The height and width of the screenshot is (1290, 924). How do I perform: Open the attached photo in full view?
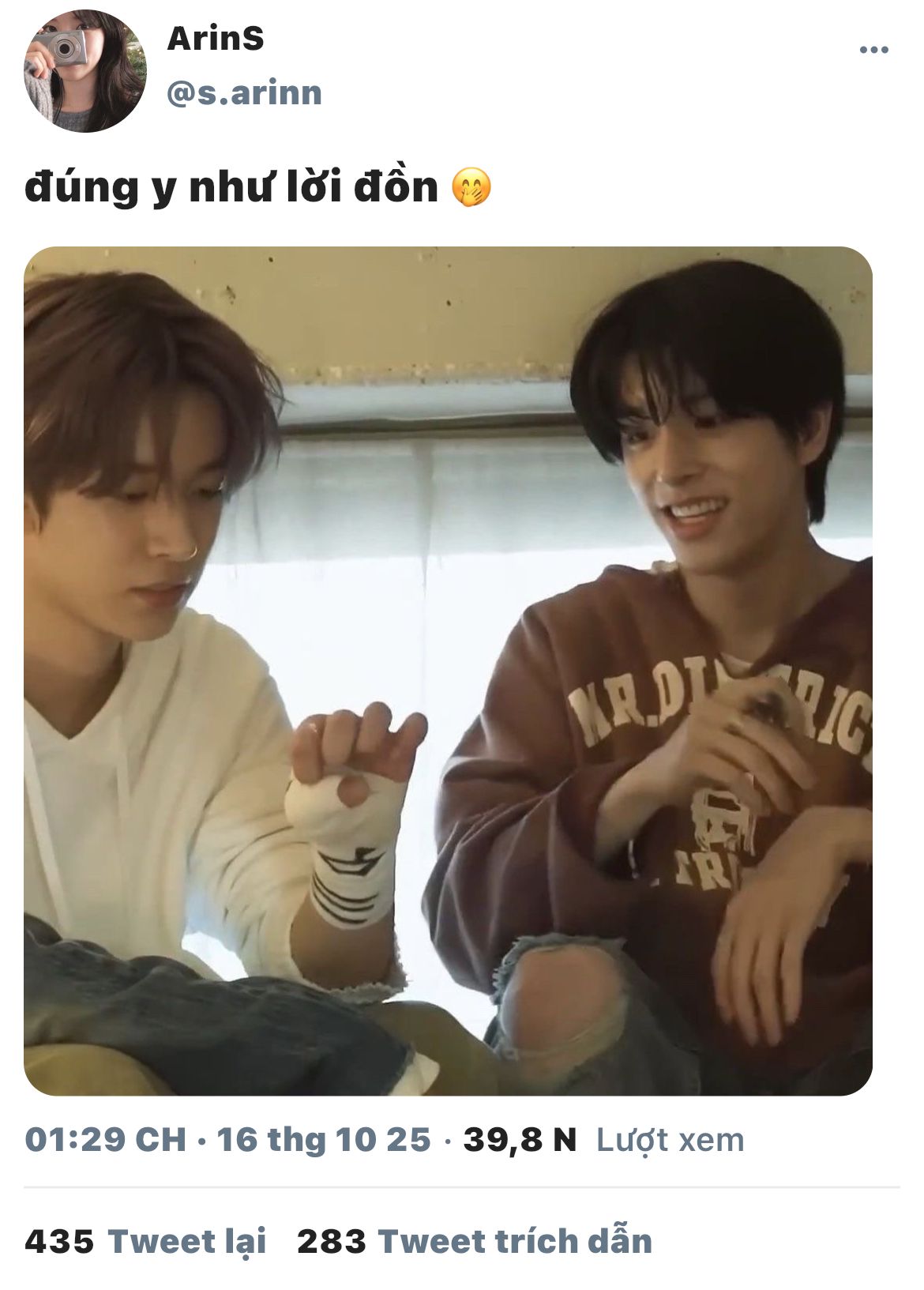pos(448,671)
